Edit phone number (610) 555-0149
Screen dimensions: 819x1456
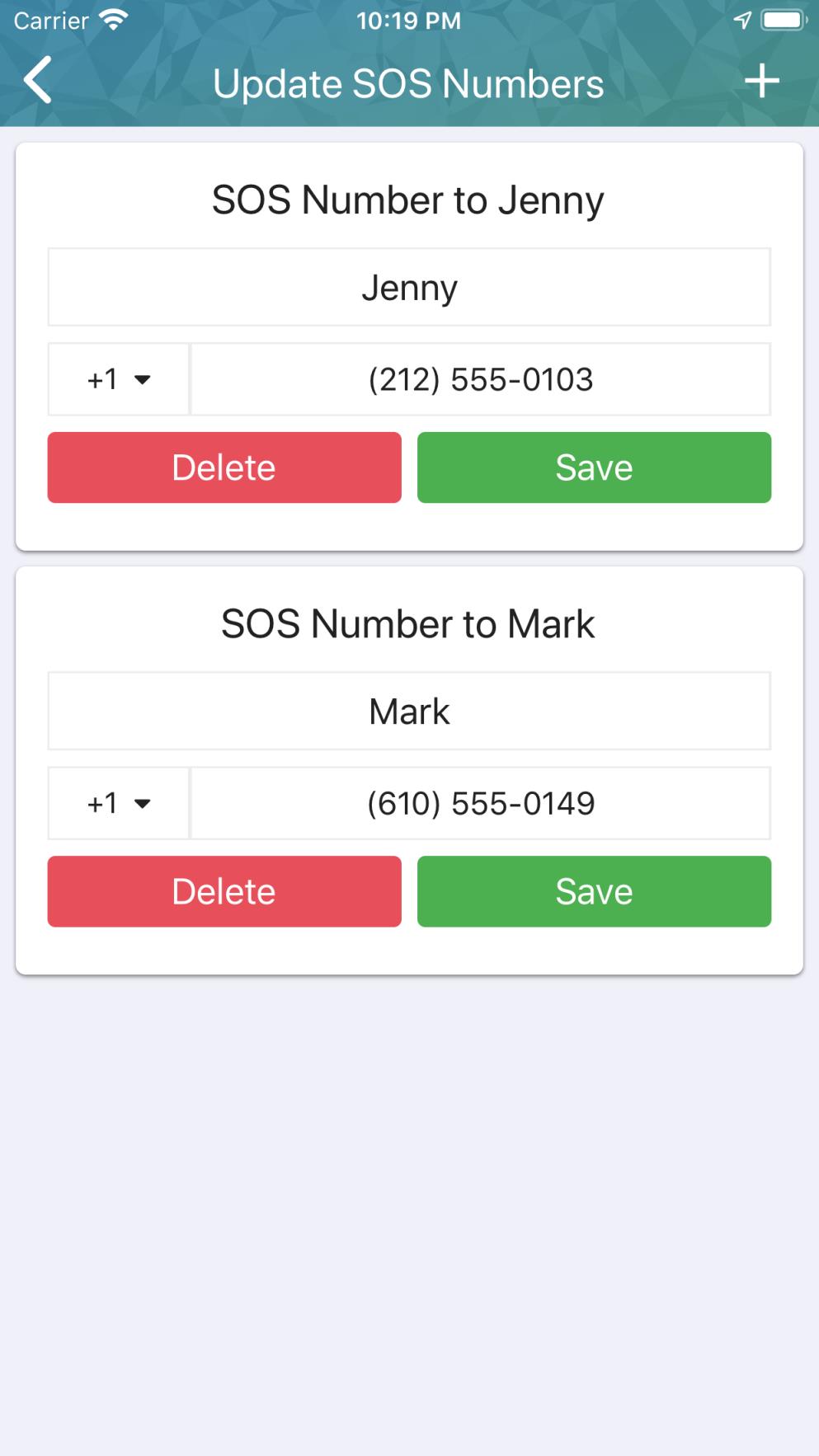coord(480,804)
